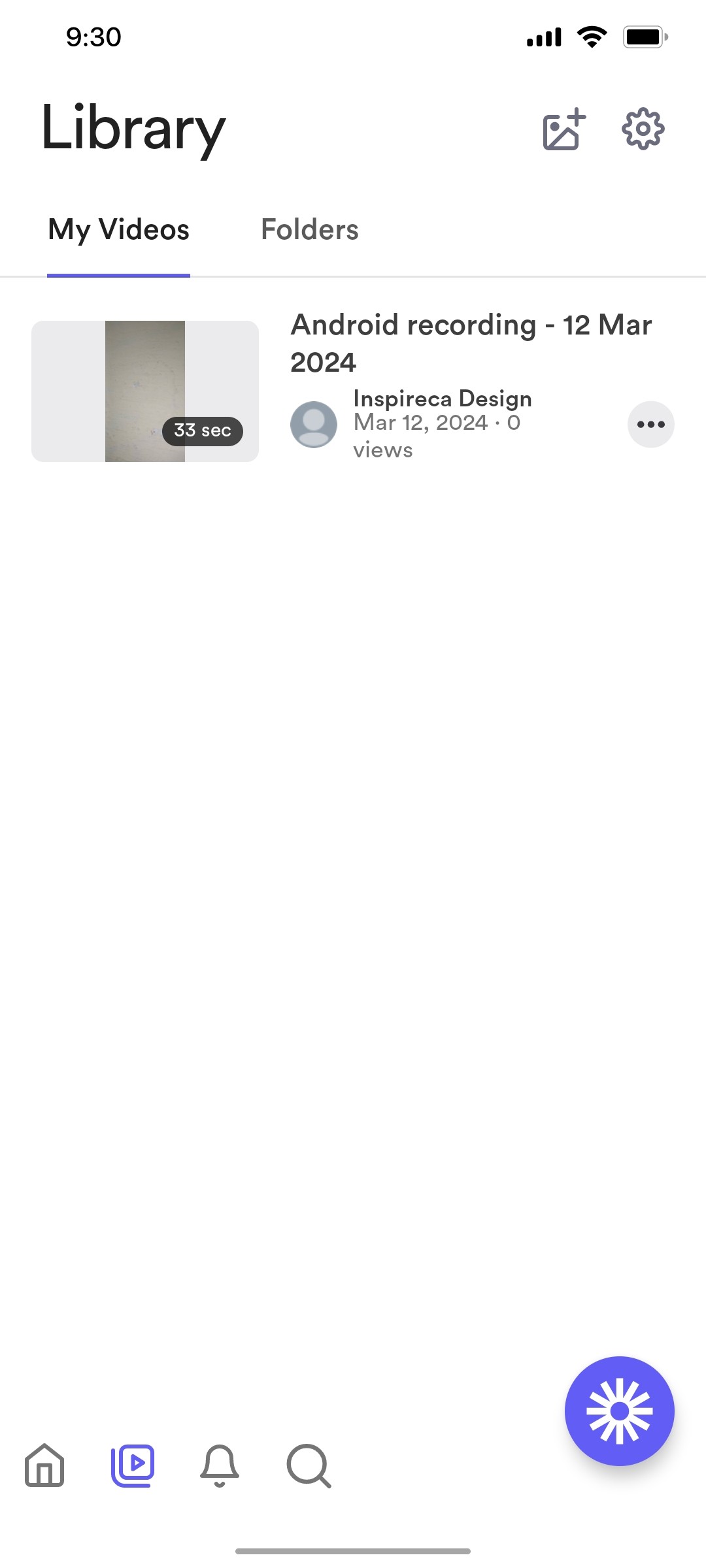Open the settings gear
706x1568 pixels.
click(x=644, y=129)
